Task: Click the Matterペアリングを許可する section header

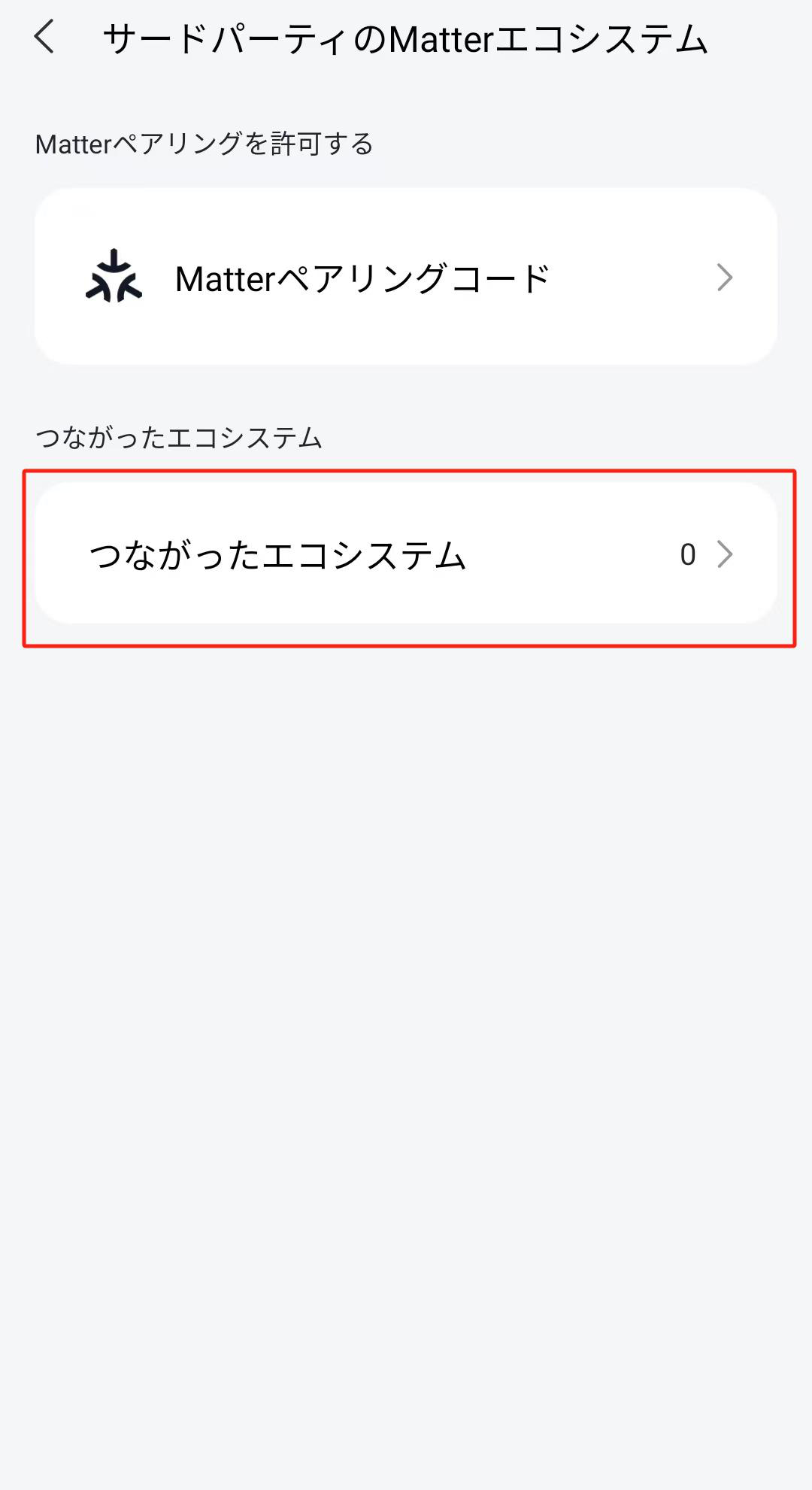Action: (205, 144)
